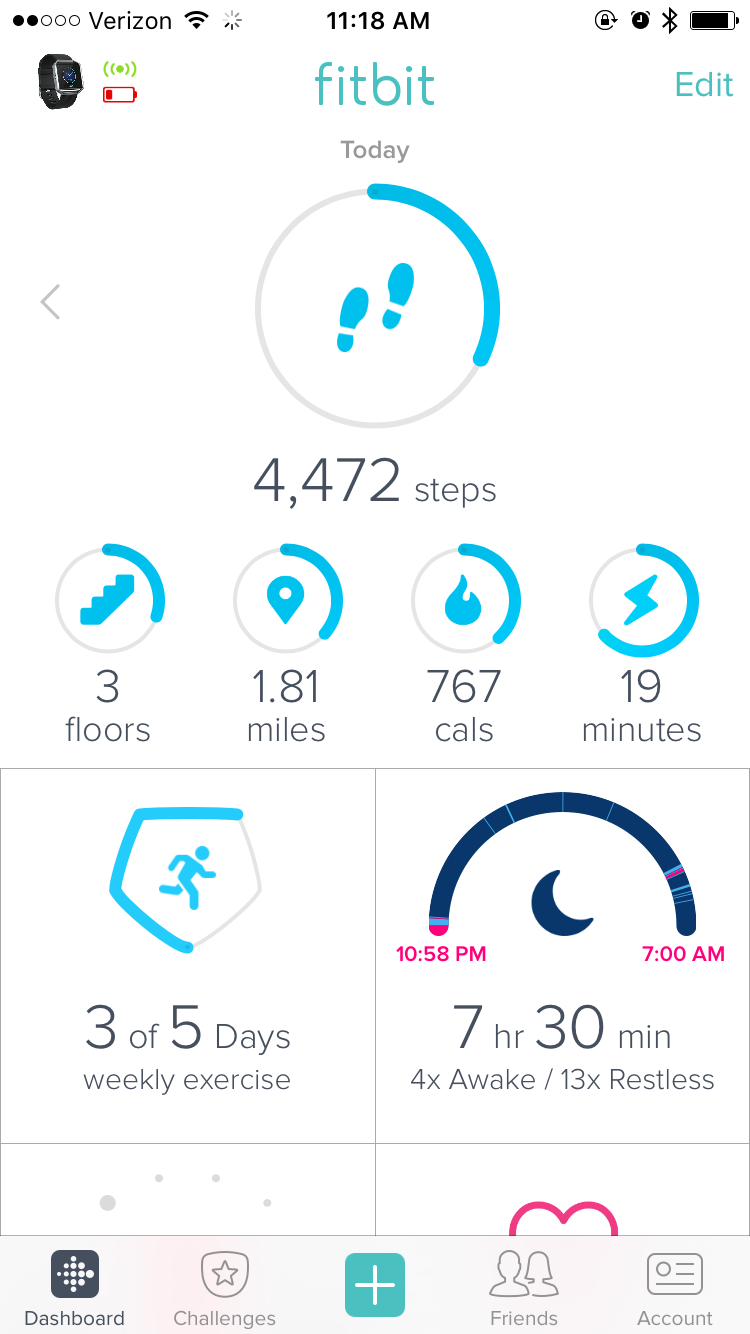The width and height of the screenshot is (750, 1334).
Task: Tap Edit to customize the dashboard
Action: (704, 85)
